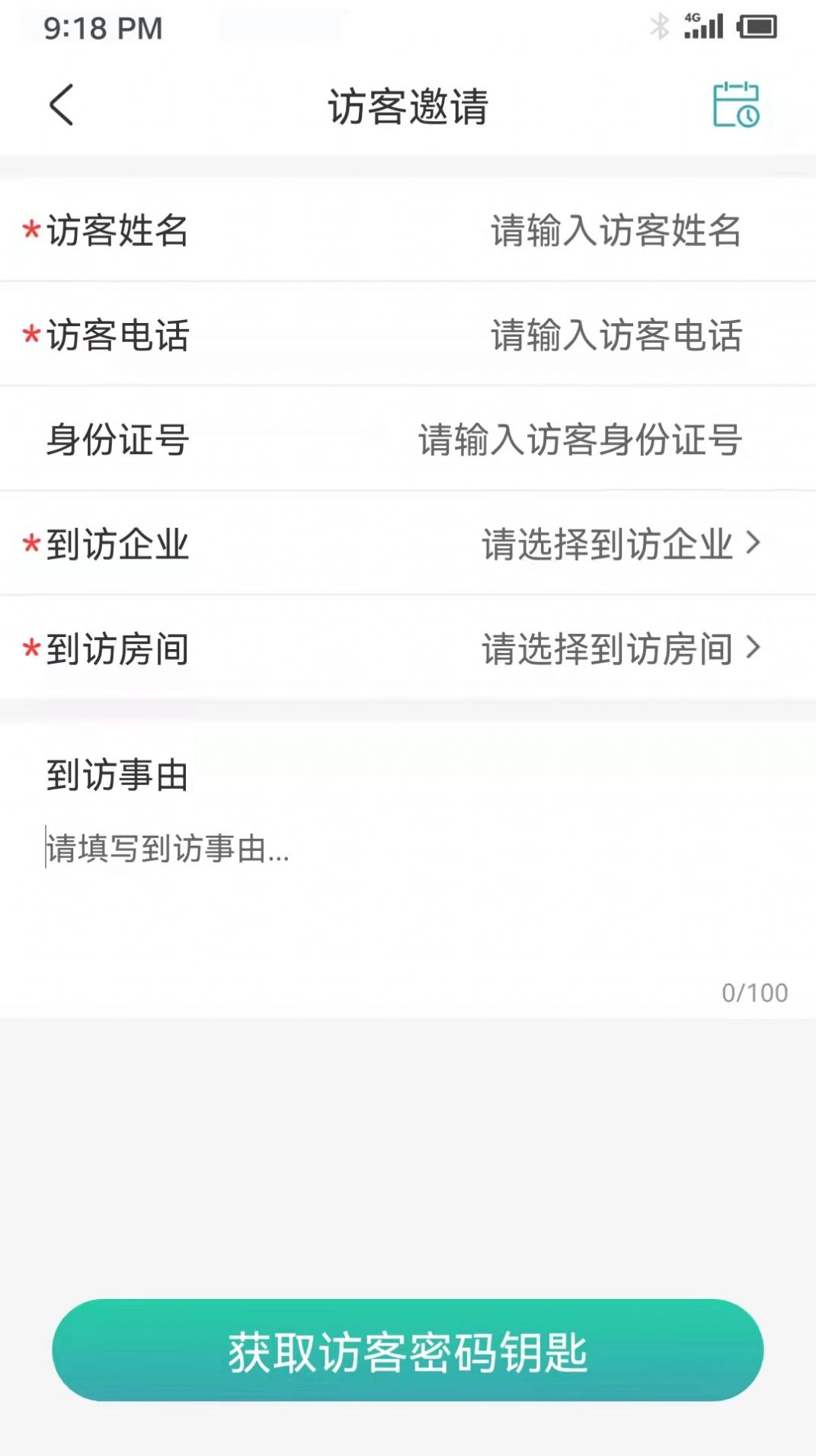Tap the back arrow to exit 访客邀请
This screenshot has height=1456, width=816.
click(62, 106)
